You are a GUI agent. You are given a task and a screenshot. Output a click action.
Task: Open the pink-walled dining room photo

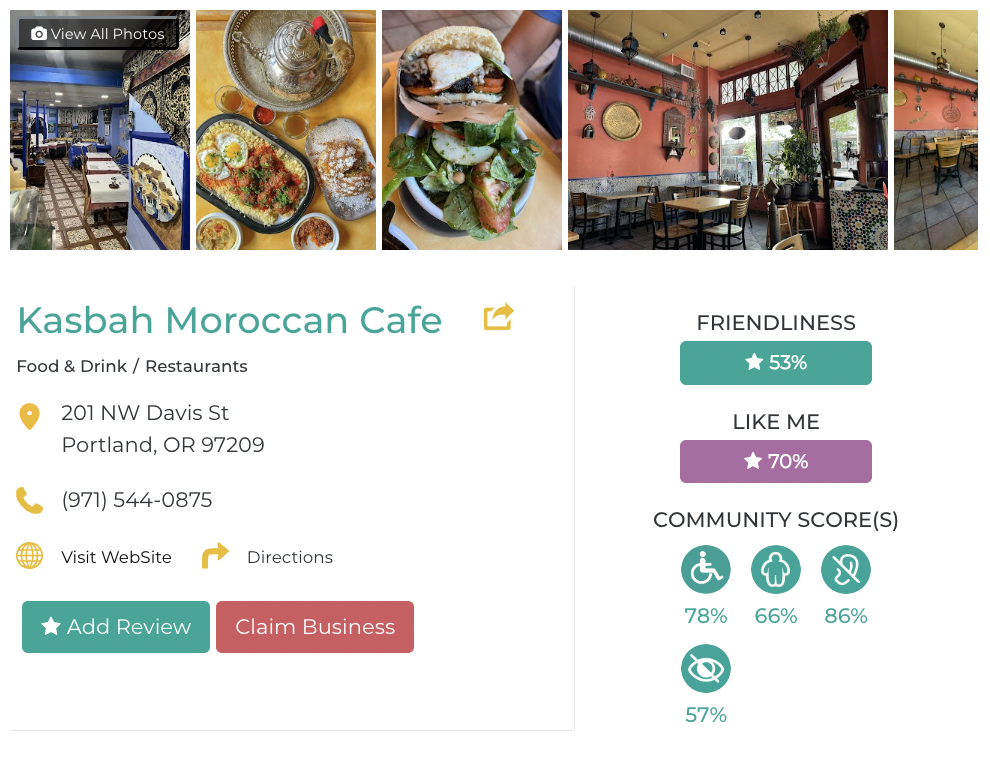(x=728, y=130)
